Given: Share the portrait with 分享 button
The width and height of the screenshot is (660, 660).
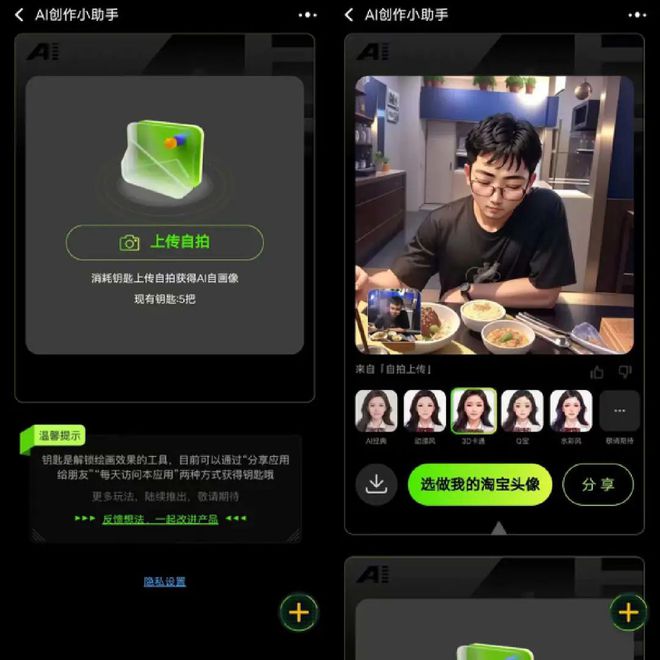Looking at the screenshot, I should coord(598,484).
